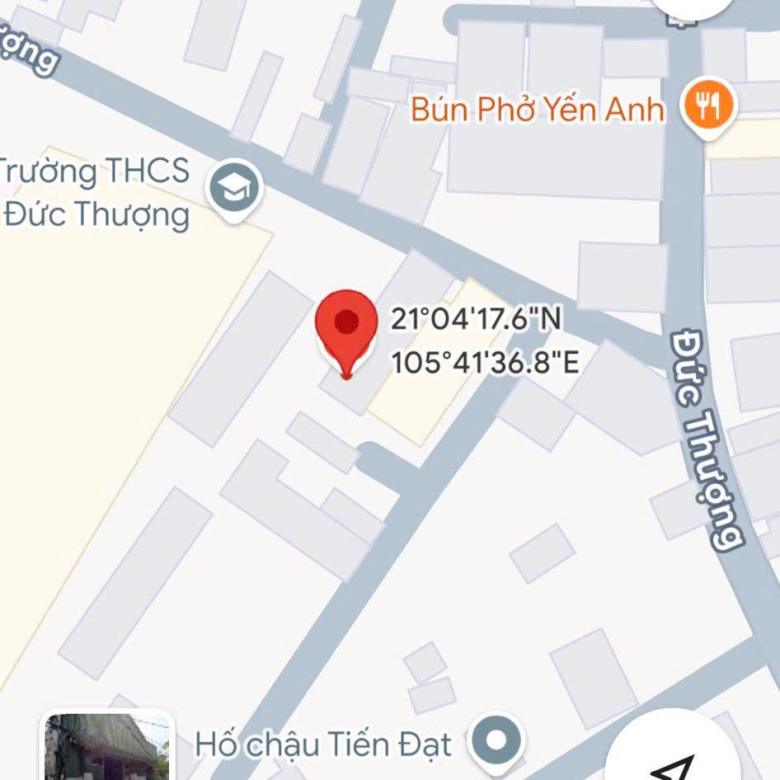The image size is (780, 780).
Task: Select the Trường THCS Đức Thượng school marker
Action: pos(234,189)
